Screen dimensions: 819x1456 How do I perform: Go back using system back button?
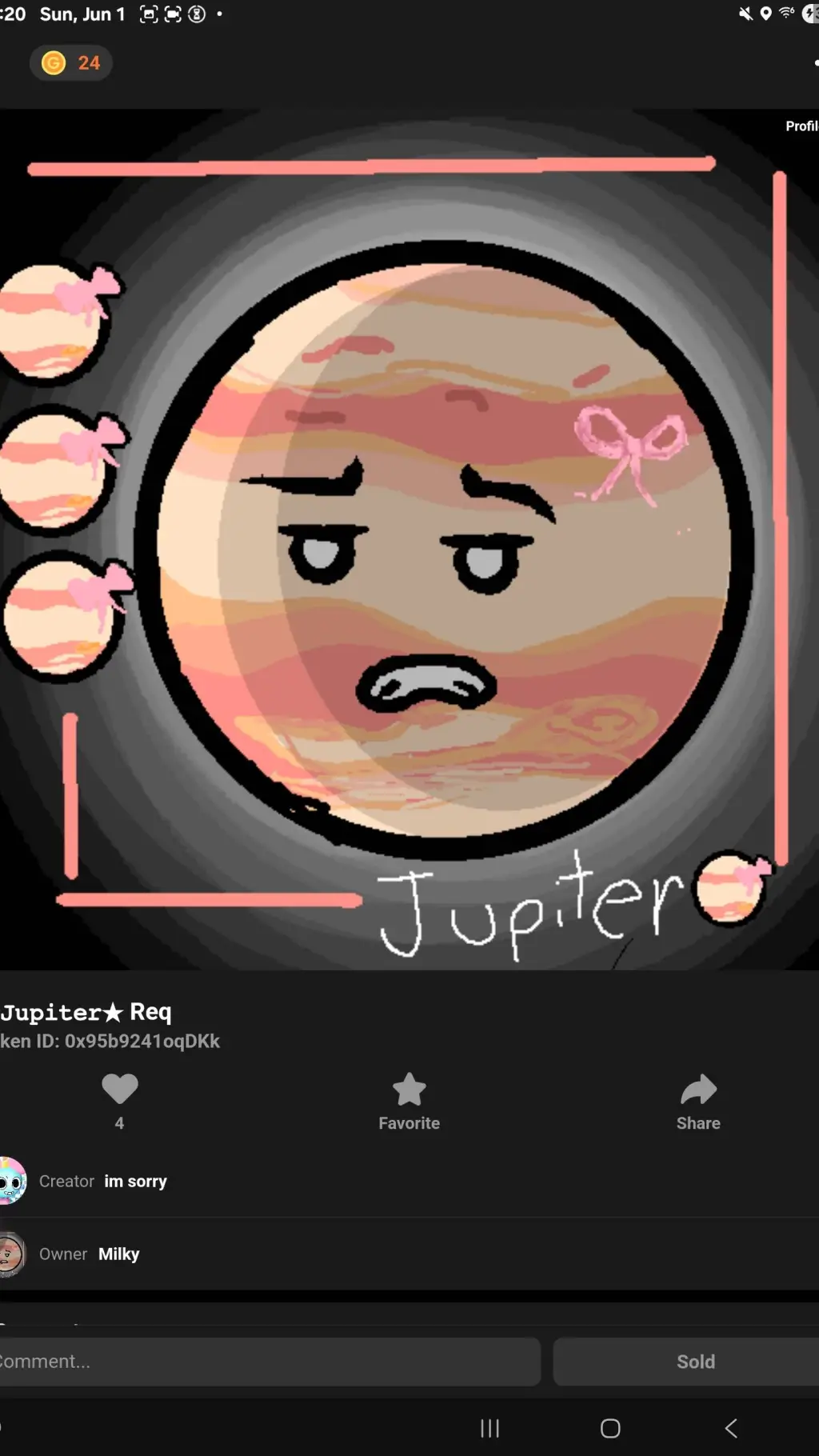point(730,1428)
